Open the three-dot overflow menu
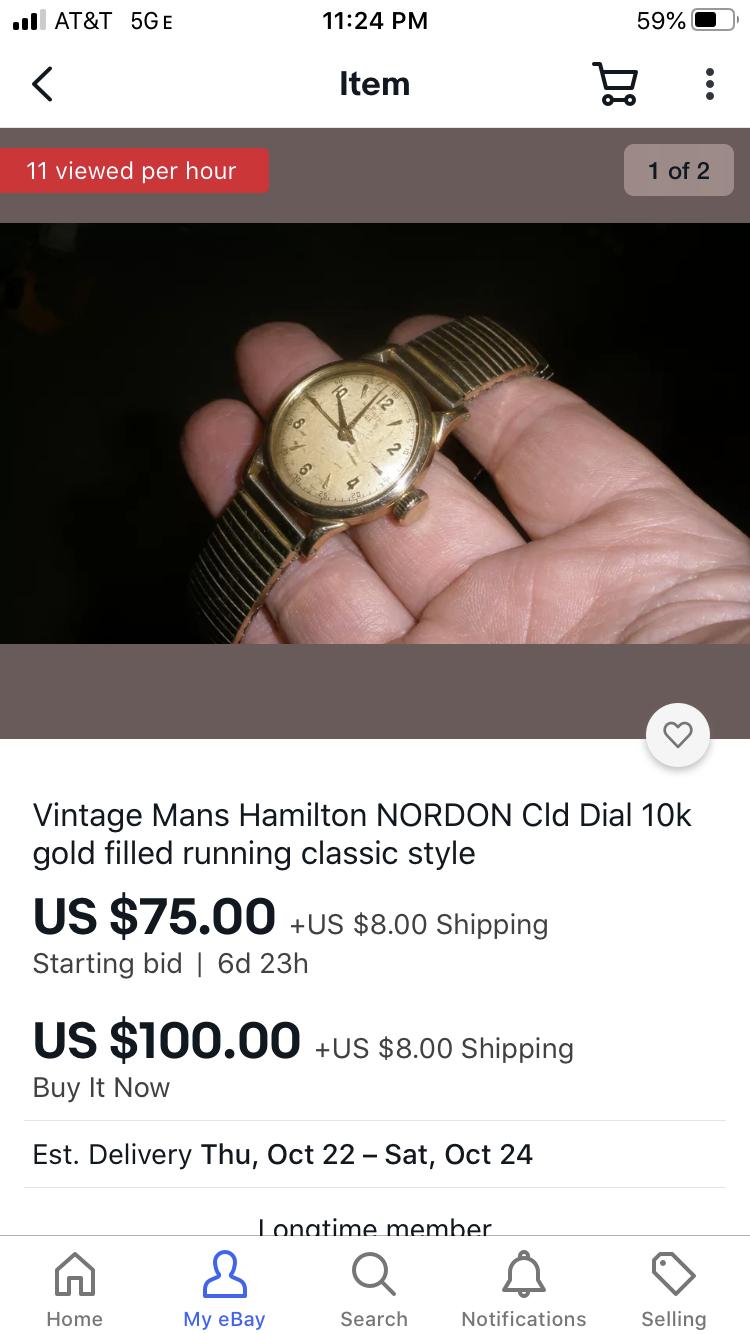Viewport: 750px width, 1334px height. click(x=709, y=84)
